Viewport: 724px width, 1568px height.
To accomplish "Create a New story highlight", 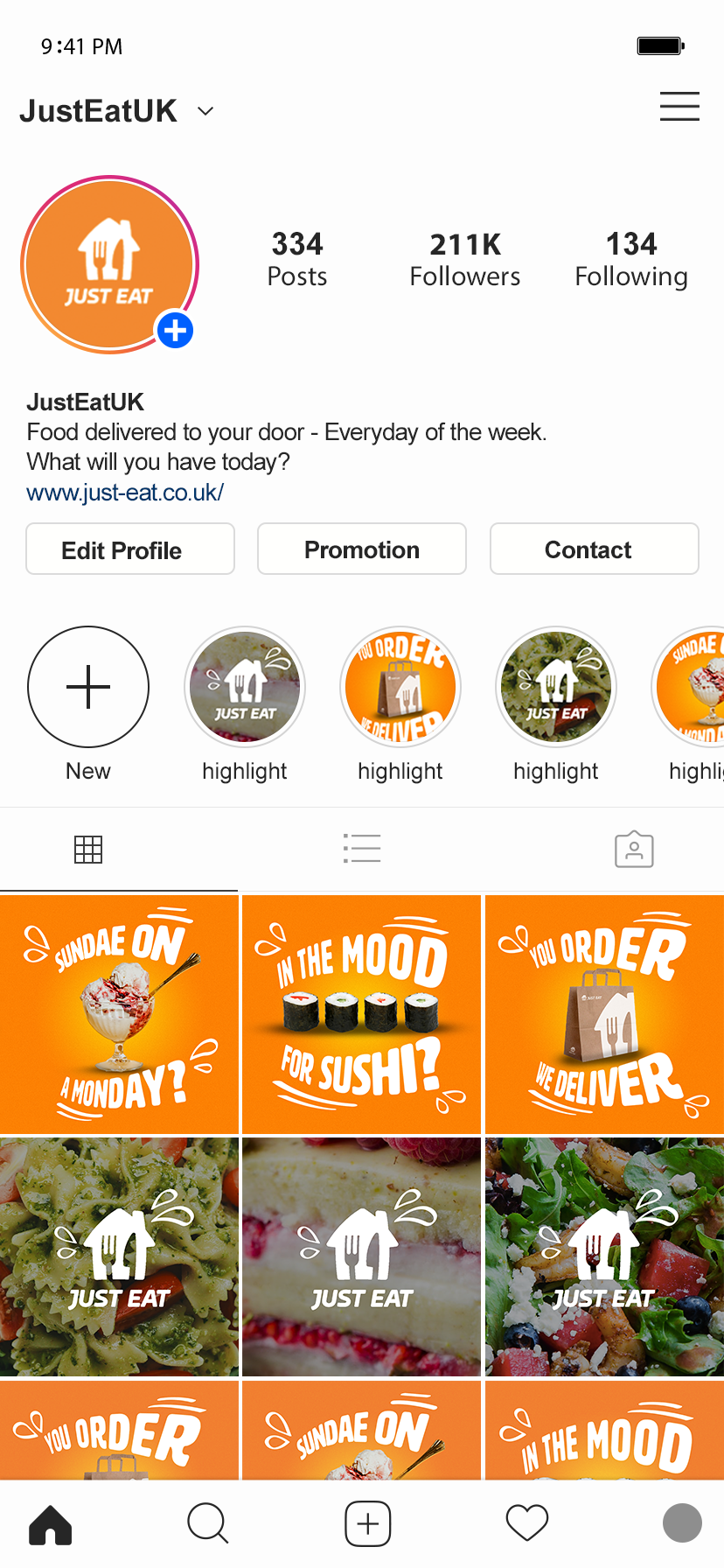I will 88,687.
